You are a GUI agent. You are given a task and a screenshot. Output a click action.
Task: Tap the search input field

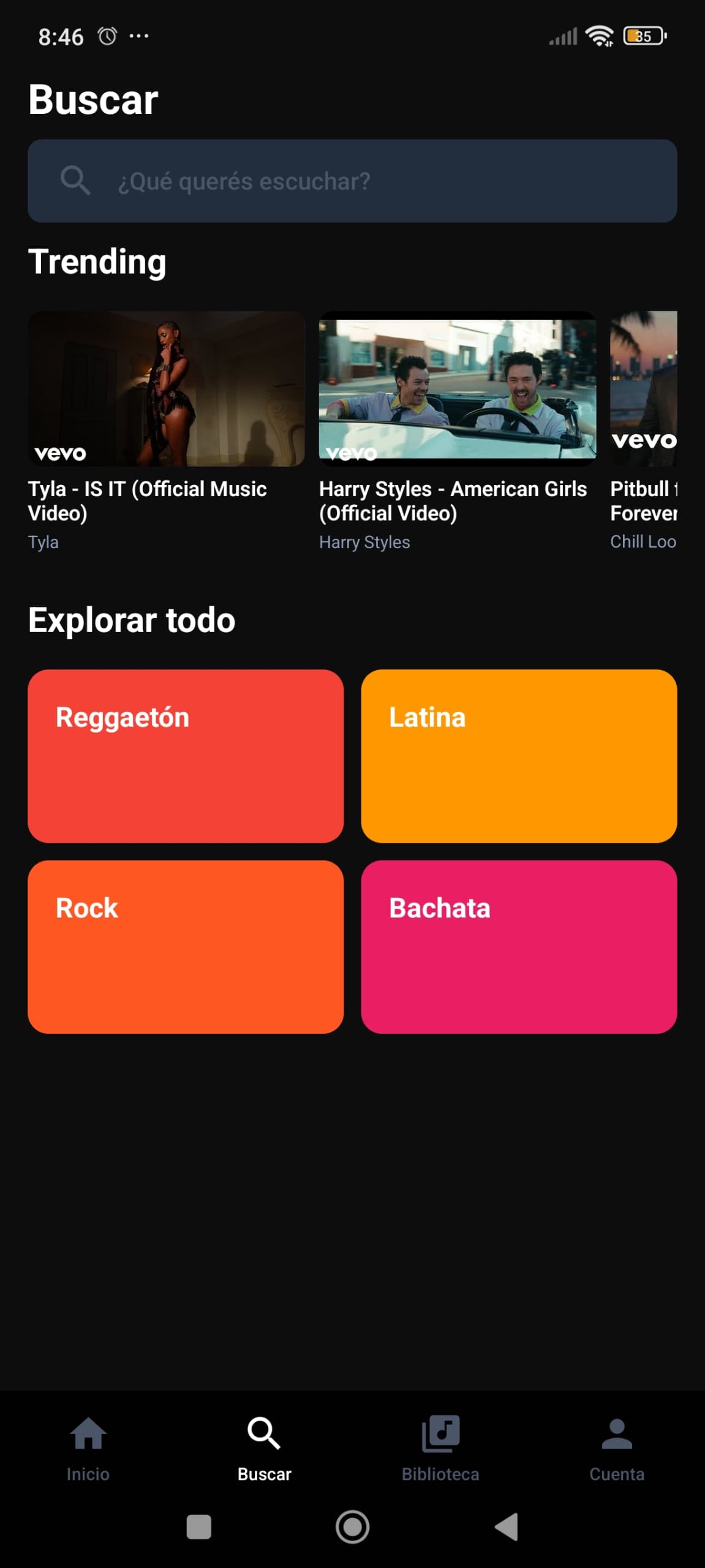coord(352,180)
